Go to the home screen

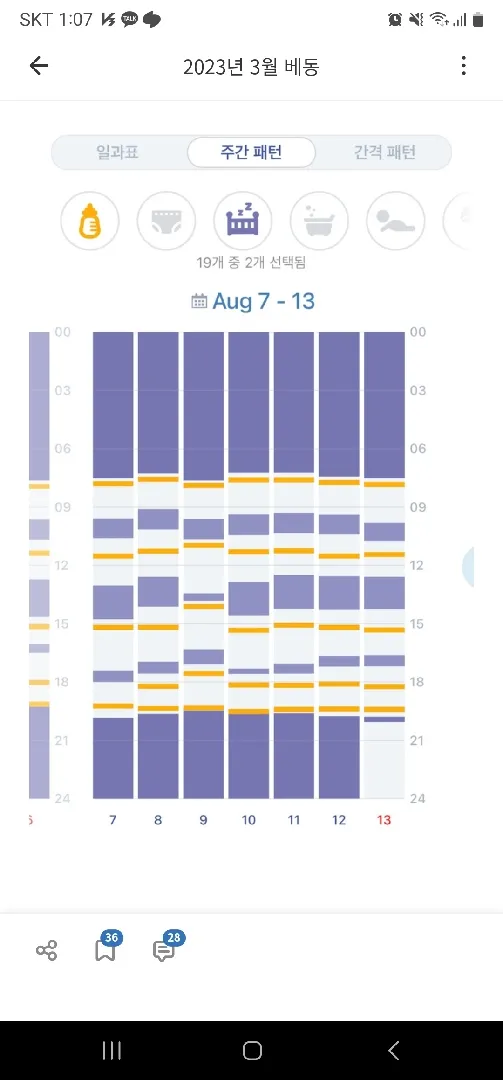[252, 1050]
